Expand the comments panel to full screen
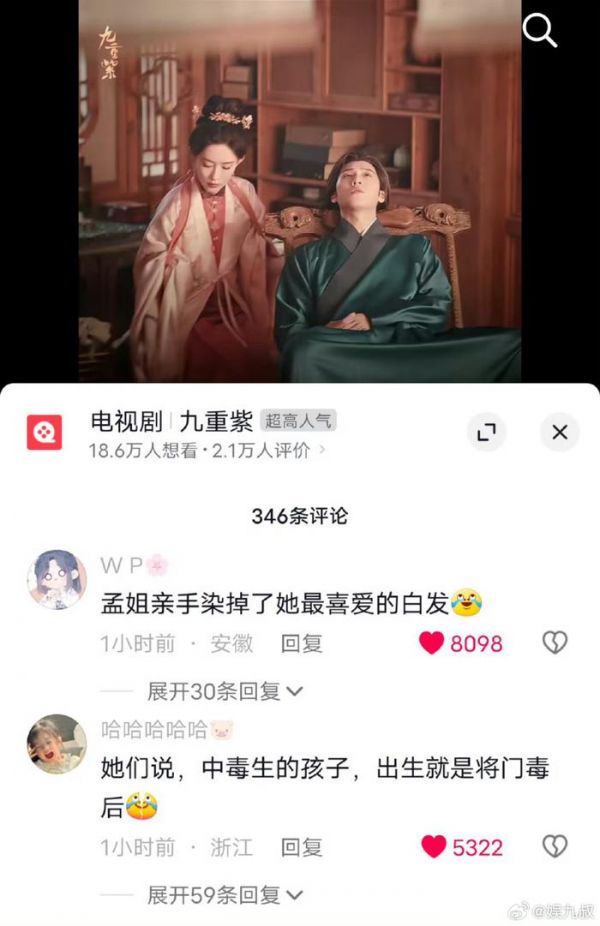Image resolution: width=600 pixels, height=926 pixels. [487, 432]
